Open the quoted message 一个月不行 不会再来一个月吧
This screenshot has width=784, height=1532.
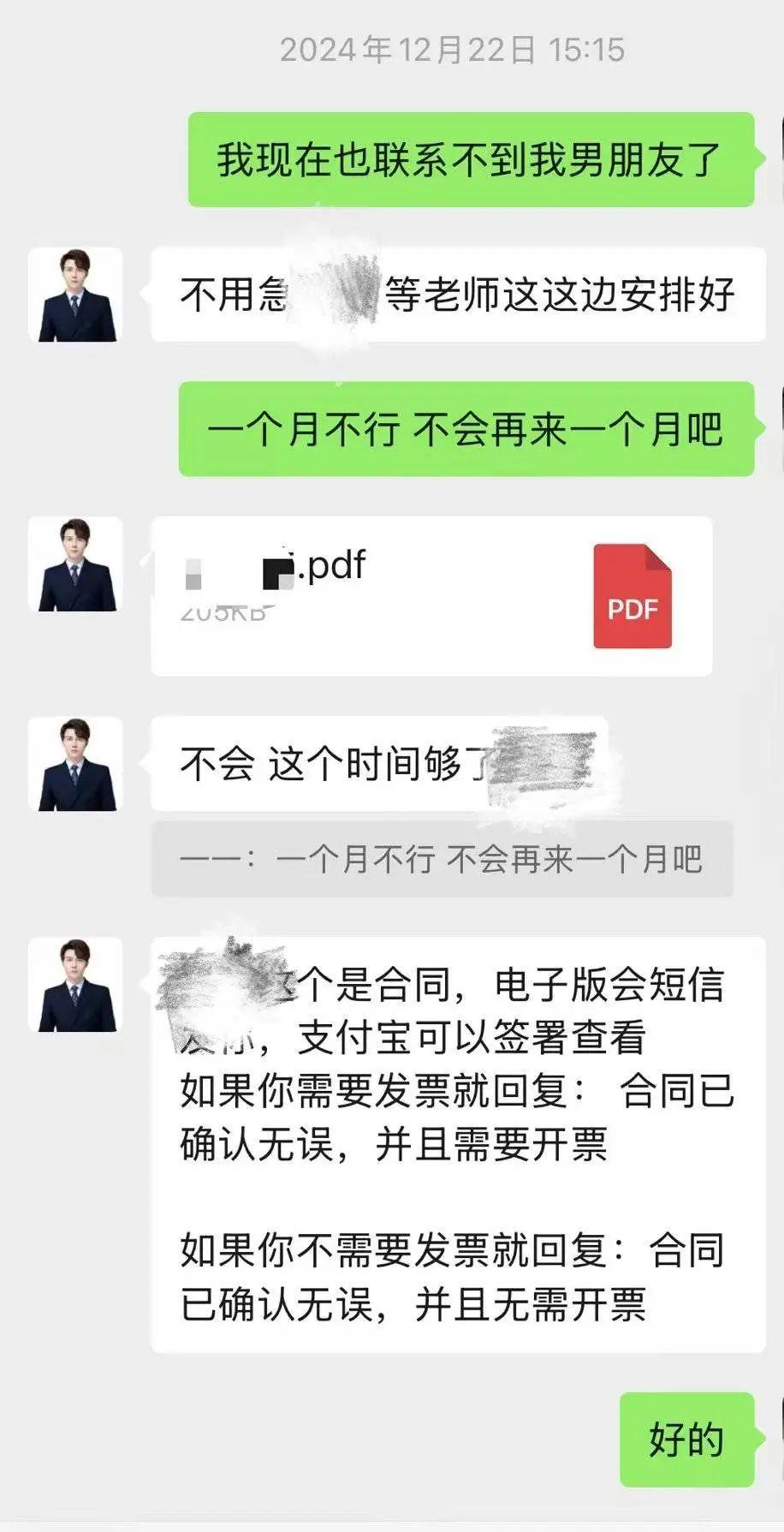pyautogui.click(x=442, y=859)
